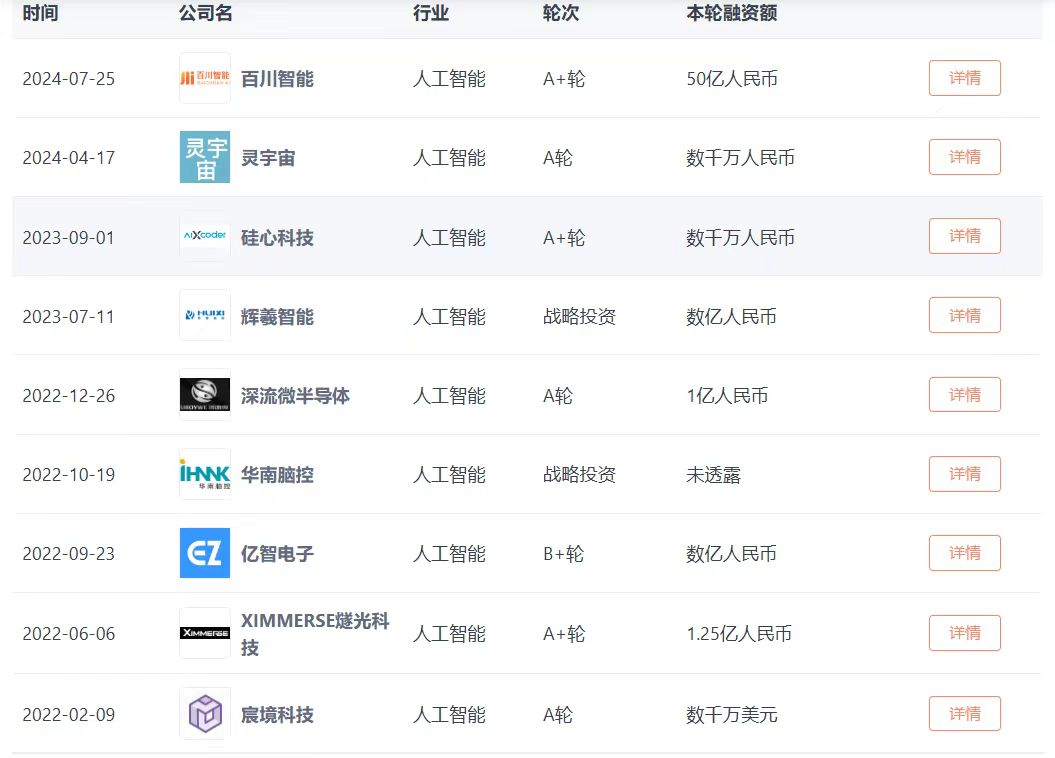Open 详情 for 百川智能

(964, 78)
